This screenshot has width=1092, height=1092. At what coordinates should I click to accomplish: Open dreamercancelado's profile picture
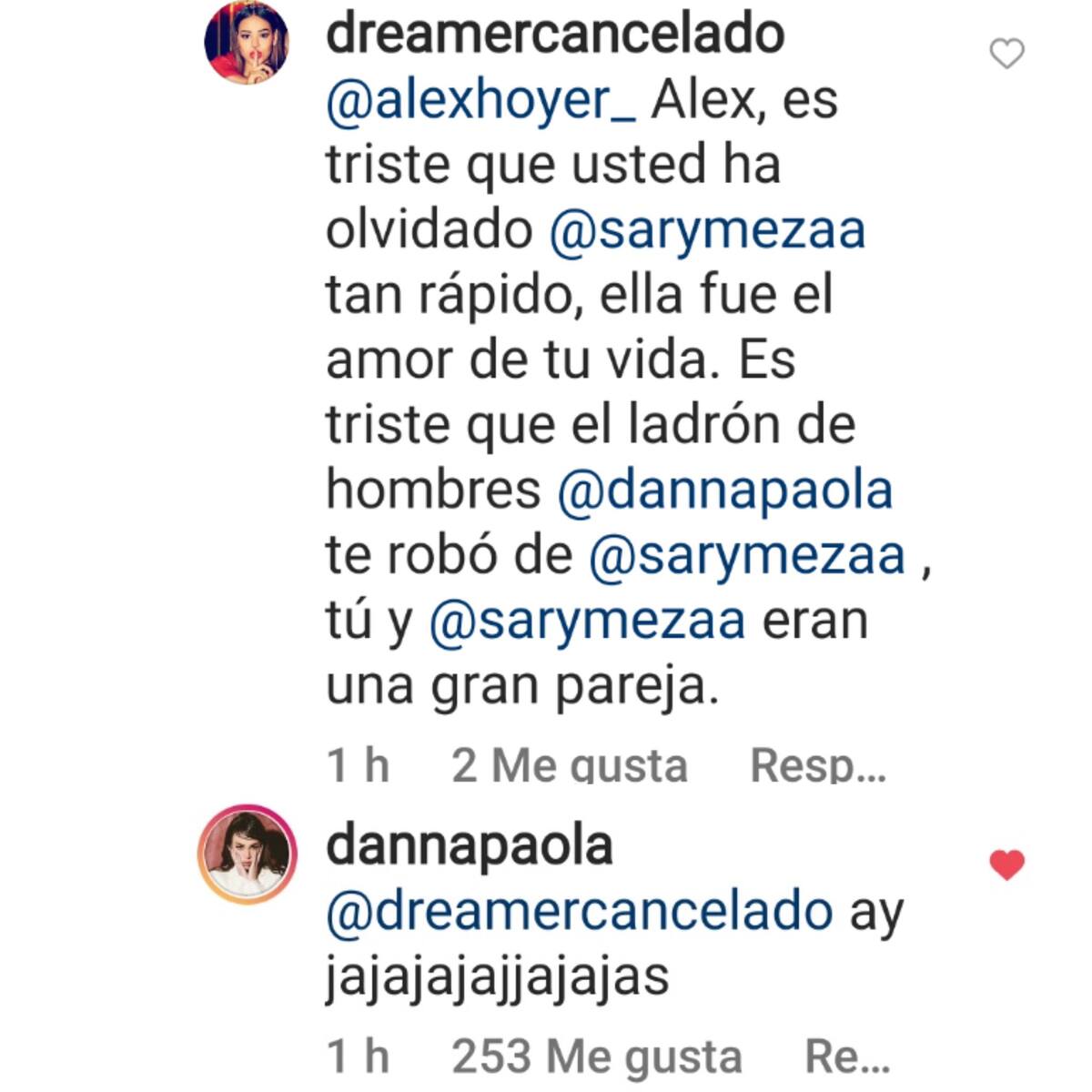click(x=246, y=43)
